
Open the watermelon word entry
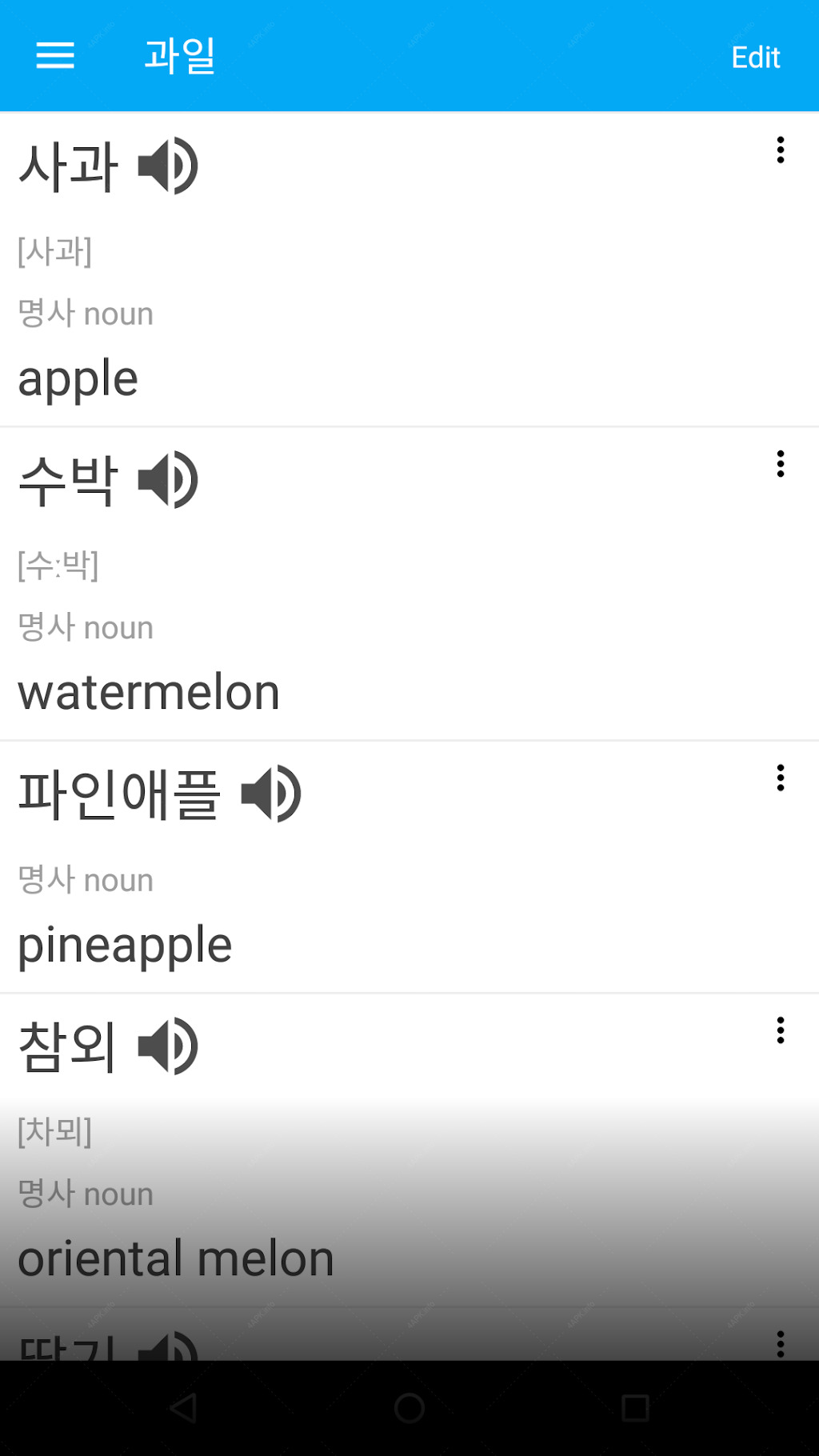tap(409, 584)
